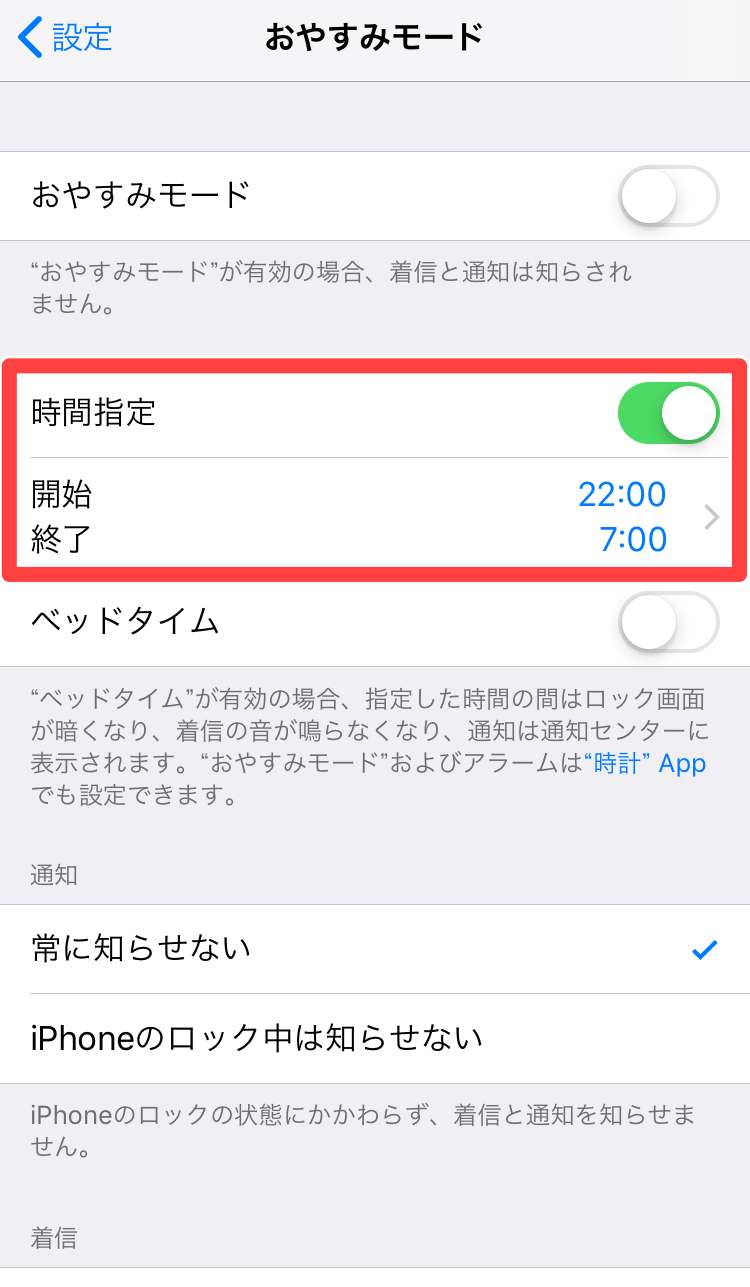This screenshot has width=750, height=1287.
Task: Open the 開始 and 終了 time settings
Action: click(375, 516)
